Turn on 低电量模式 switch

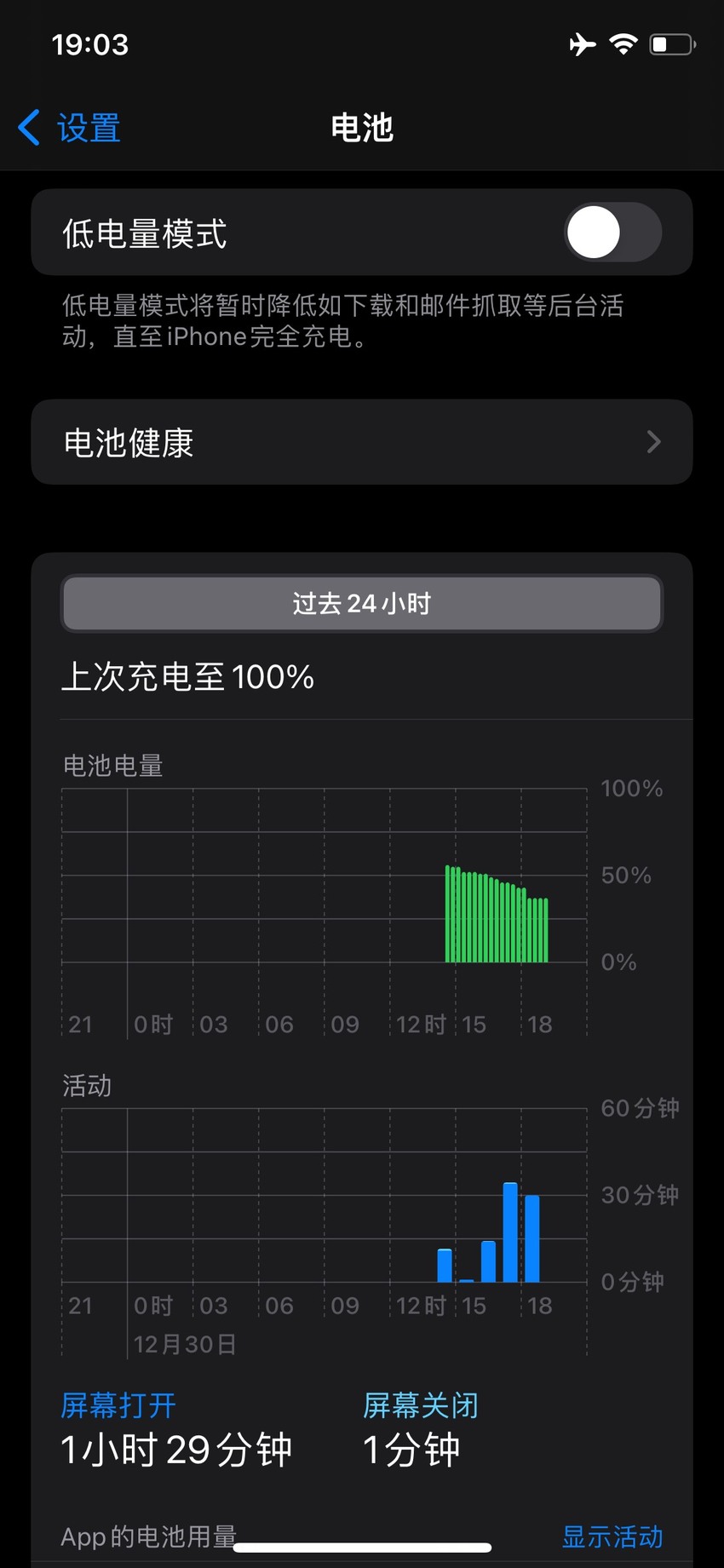[x=612, y=232]
